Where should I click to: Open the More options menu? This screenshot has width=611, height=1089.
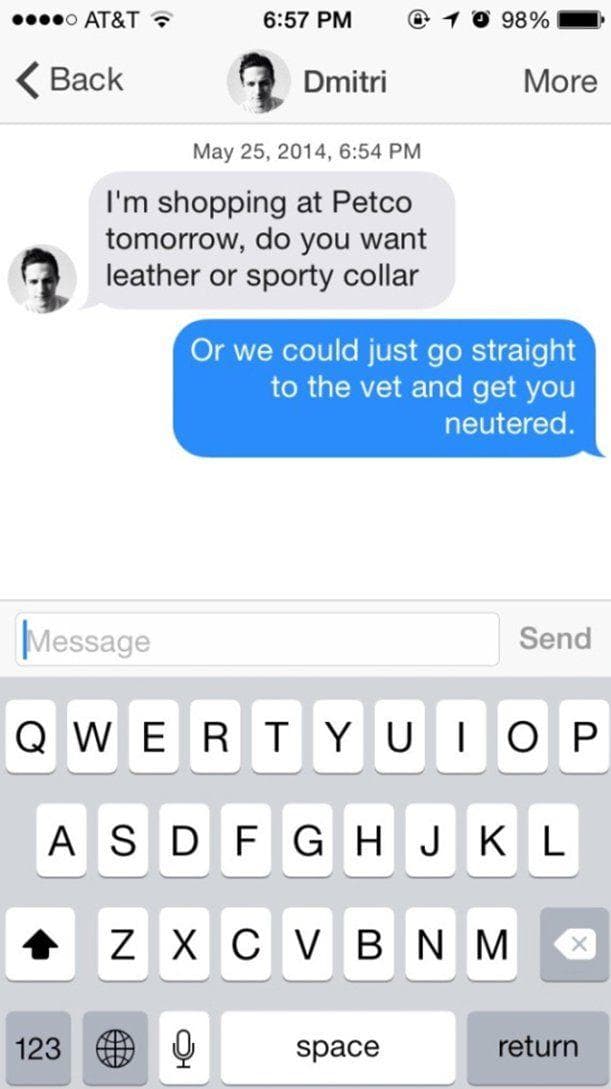pyautogui.click(x=559, y=81)
